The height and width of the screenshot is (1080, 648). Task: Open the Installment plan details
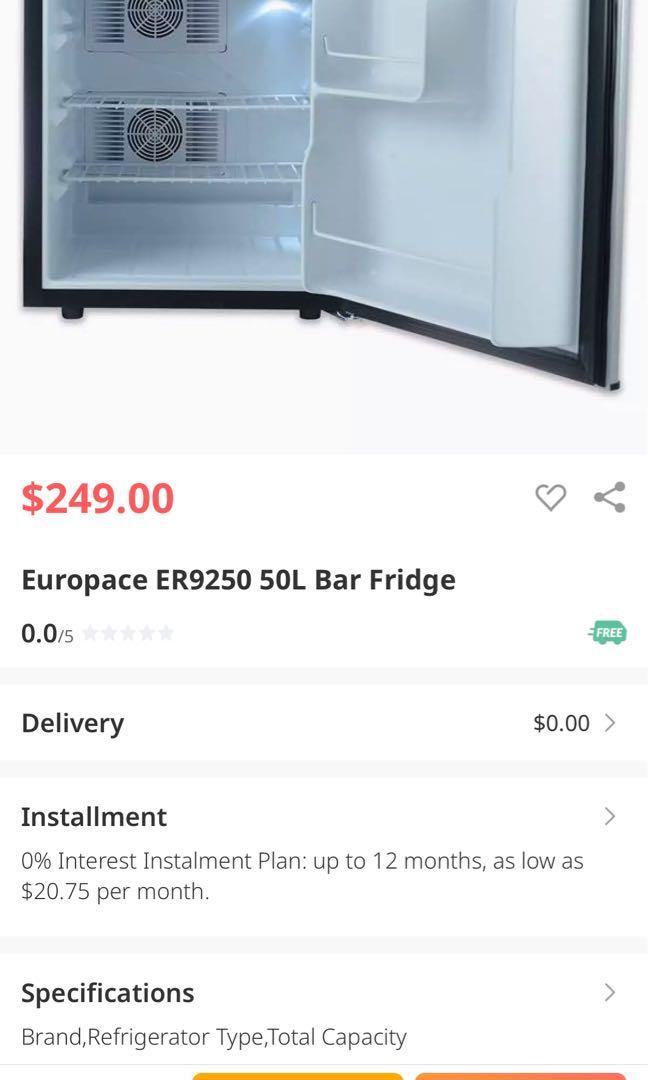(x=323, y=817)
